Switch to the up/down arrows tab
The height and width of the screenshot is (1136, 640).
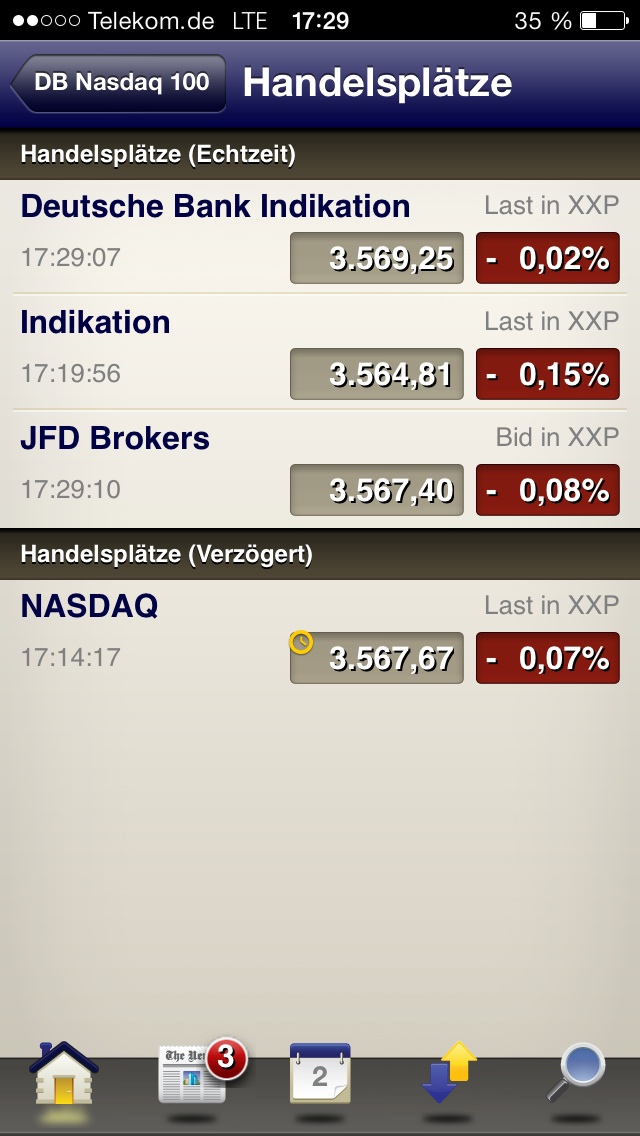click(x=449, y=1075)
